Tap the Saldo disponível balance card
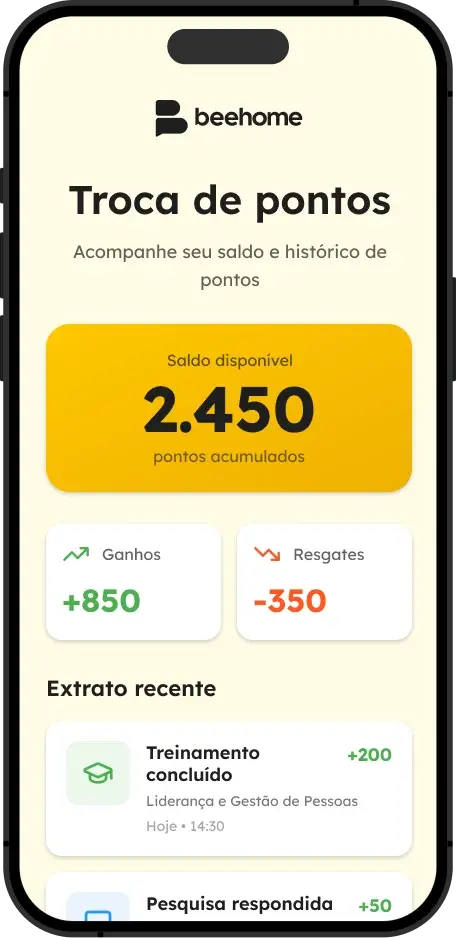Viewport: 456px width, 938px height. pyautogui.click(x=229, y=408)
